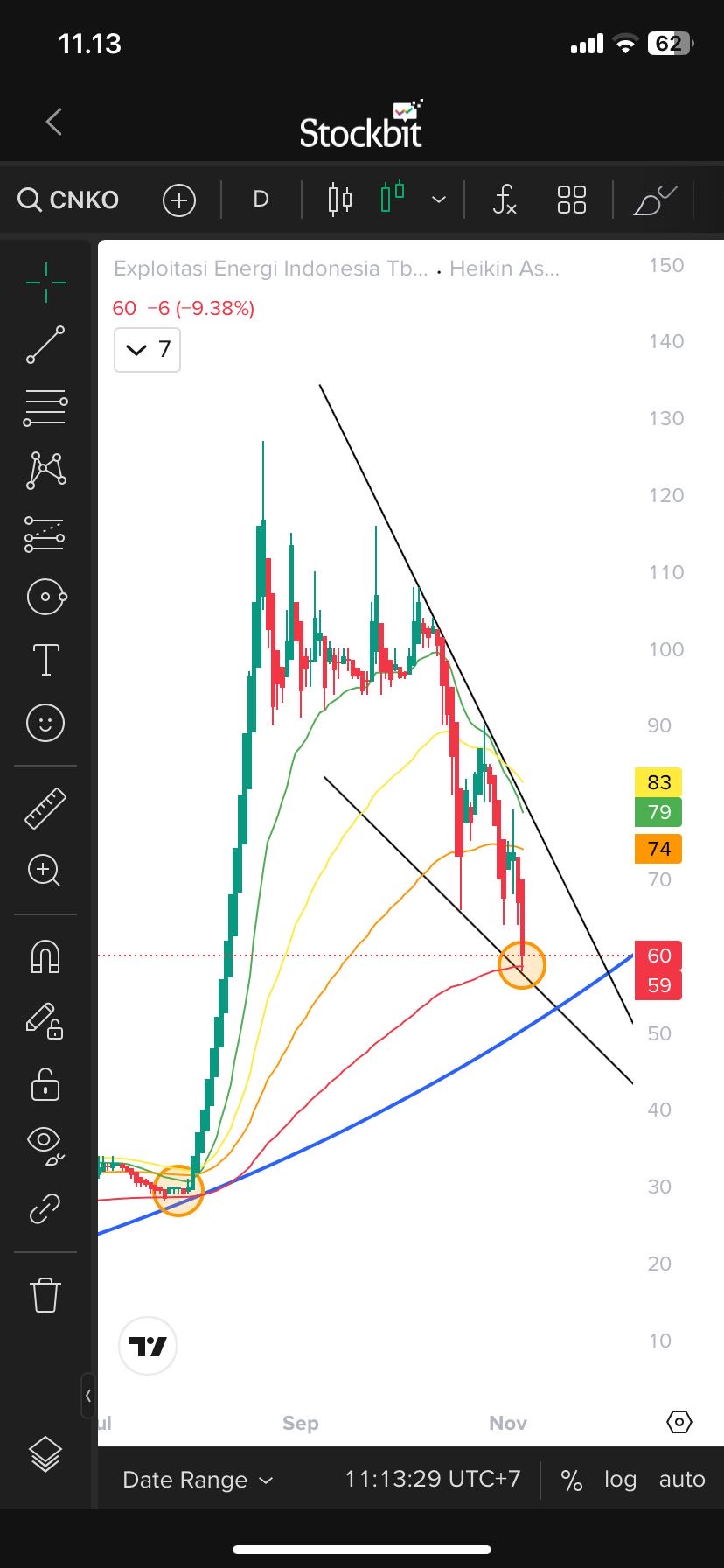Open the CNKO symbol search

point(68,199)
